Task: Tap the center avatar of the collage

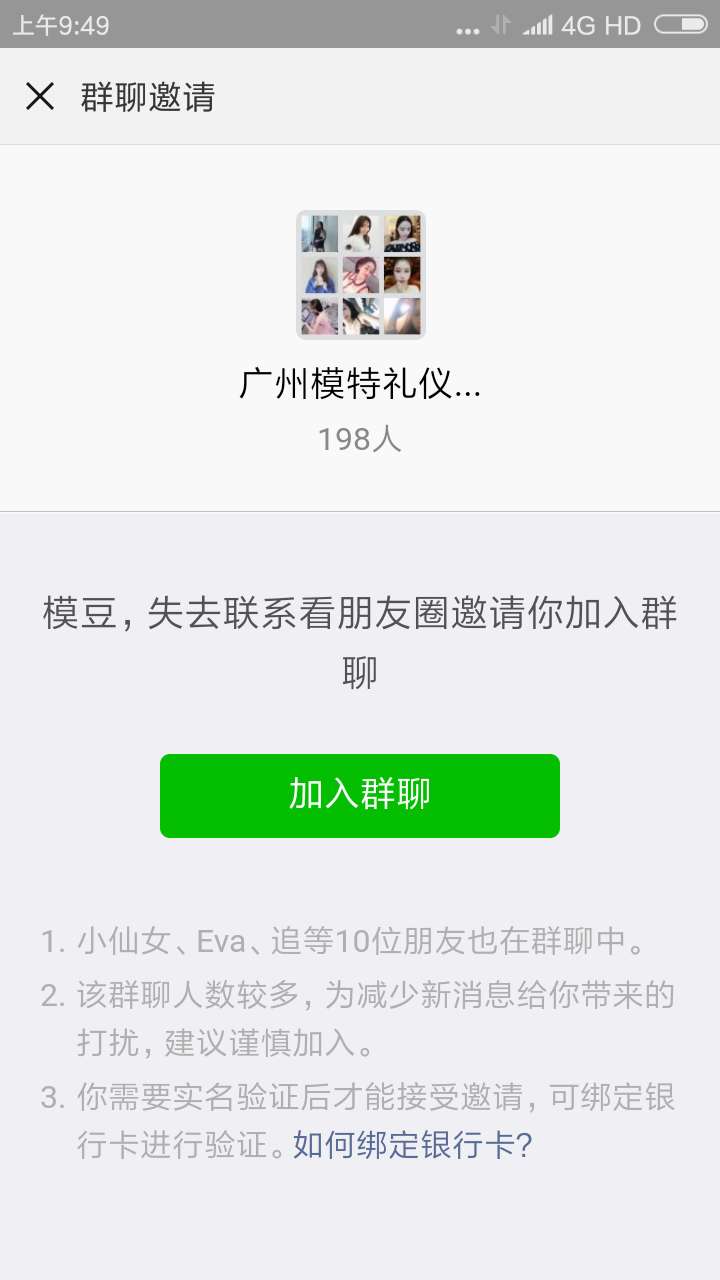Action: tap(359, 273)
